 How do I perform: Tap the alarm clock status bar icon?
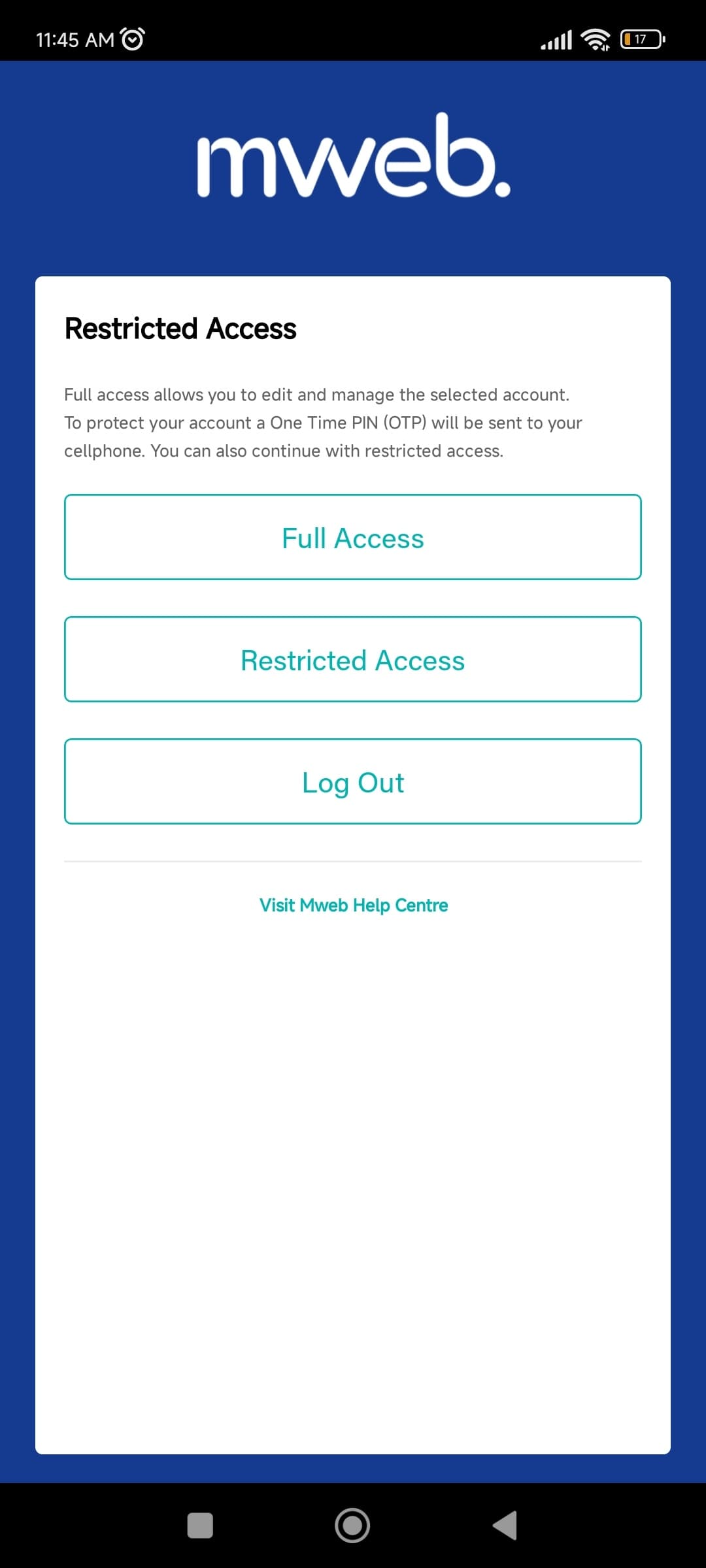click(133, 38)
